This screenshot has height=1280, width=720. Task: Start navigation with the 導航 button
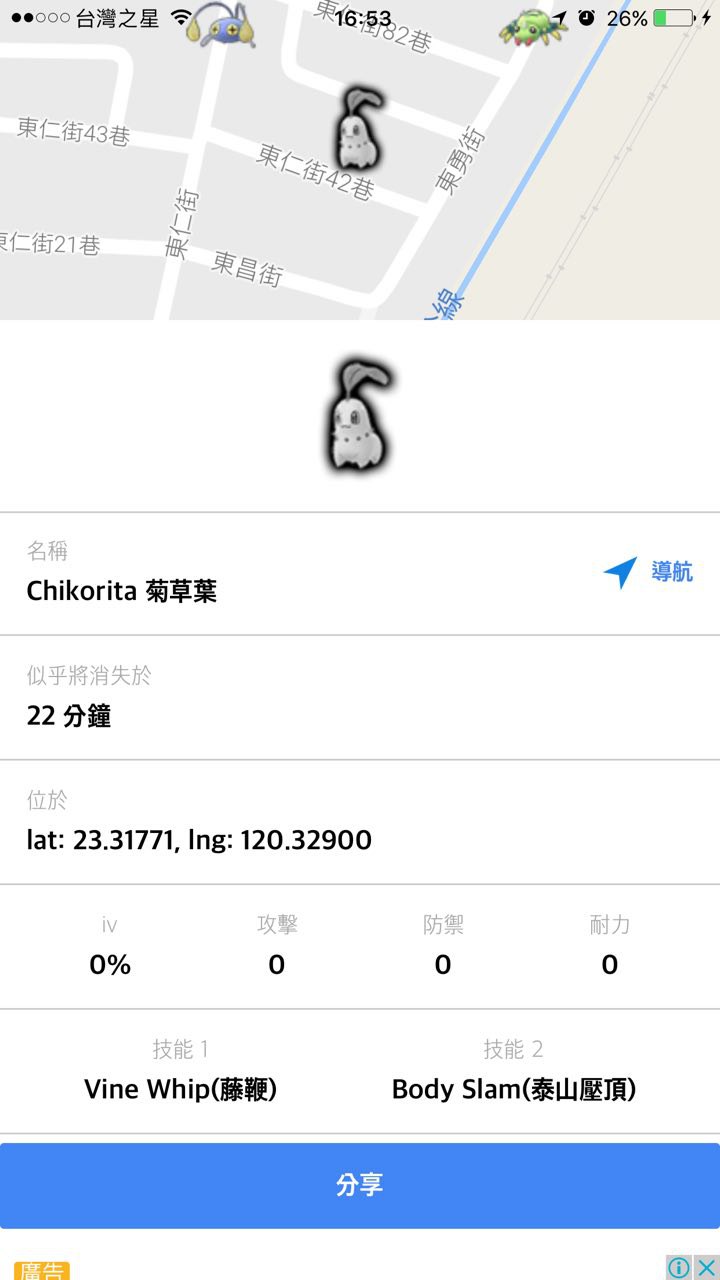click(x=649, y=573)
